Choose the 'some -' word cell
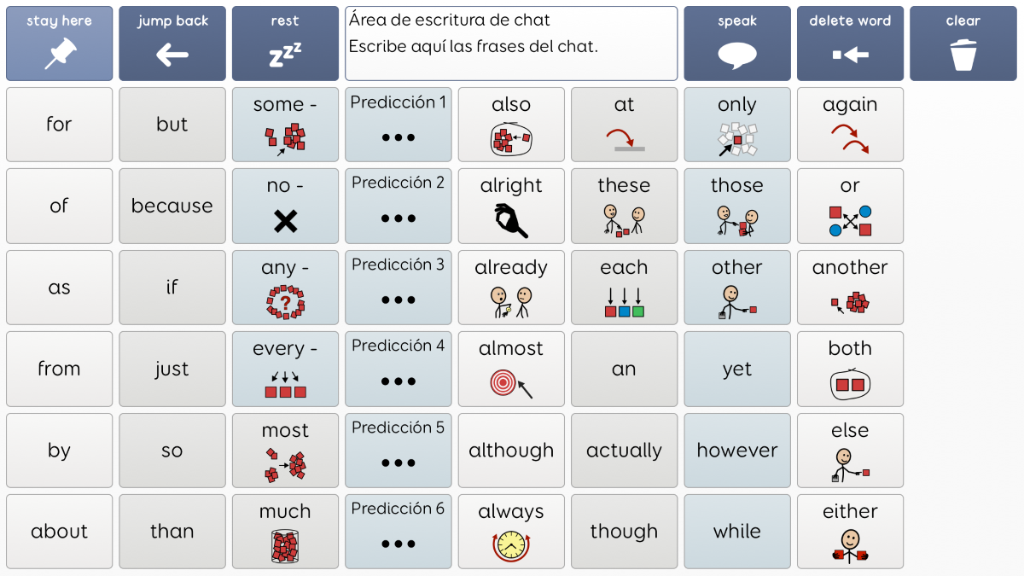Screen dimensions: 1024x576 coord(285,124)
